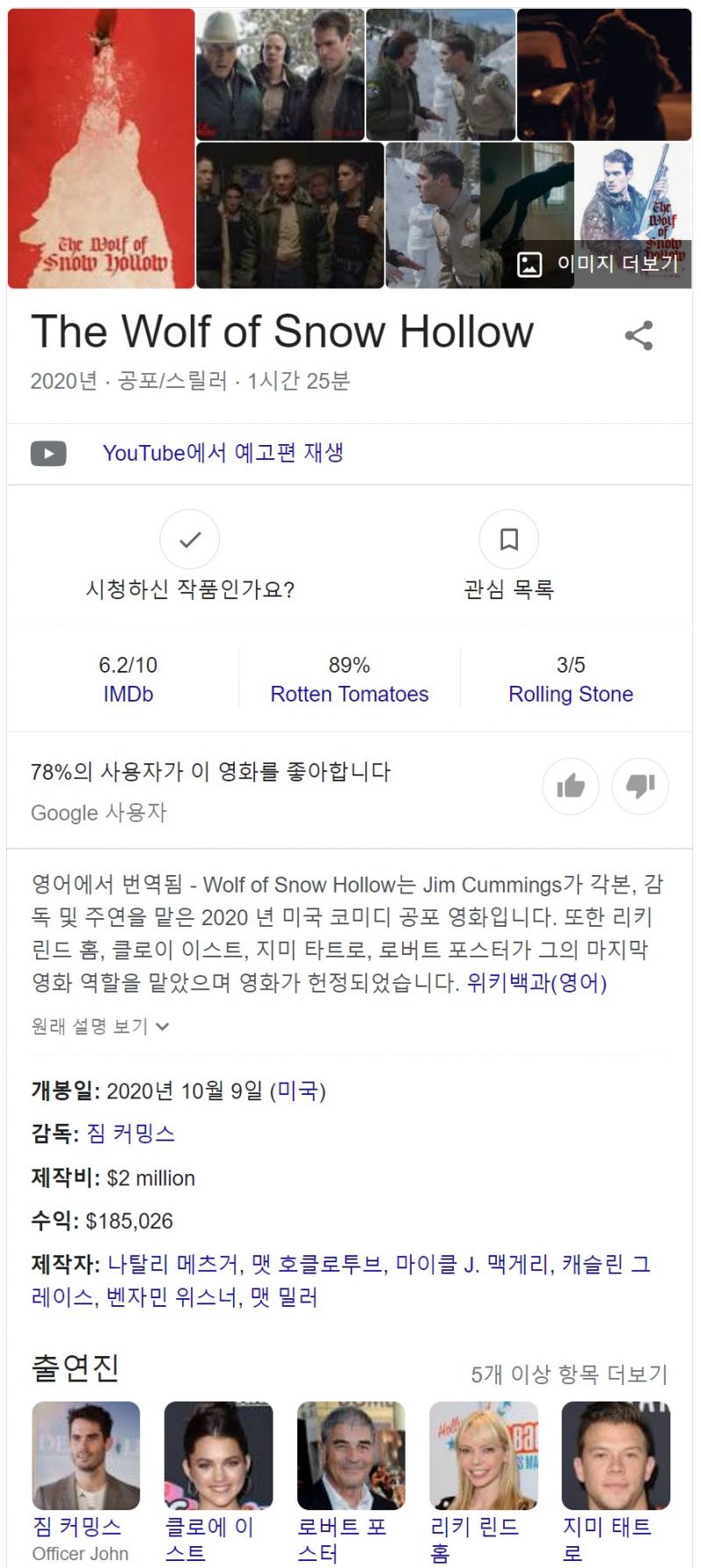Open director 짐 커밍스 link
Screen dimensions: 701x1568
pos(131,1134)
